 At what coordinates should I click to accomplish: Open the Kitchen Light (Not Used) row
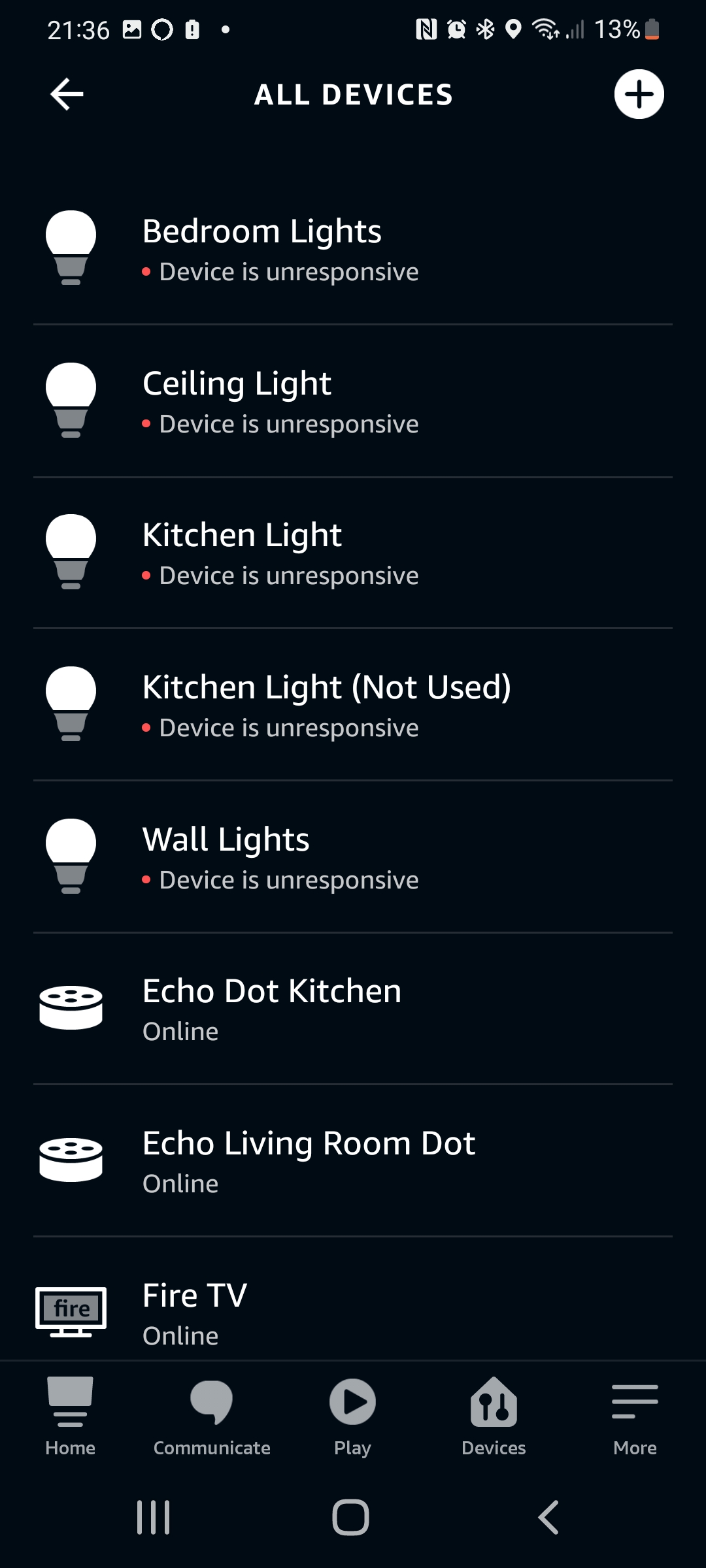pos(353,706)
